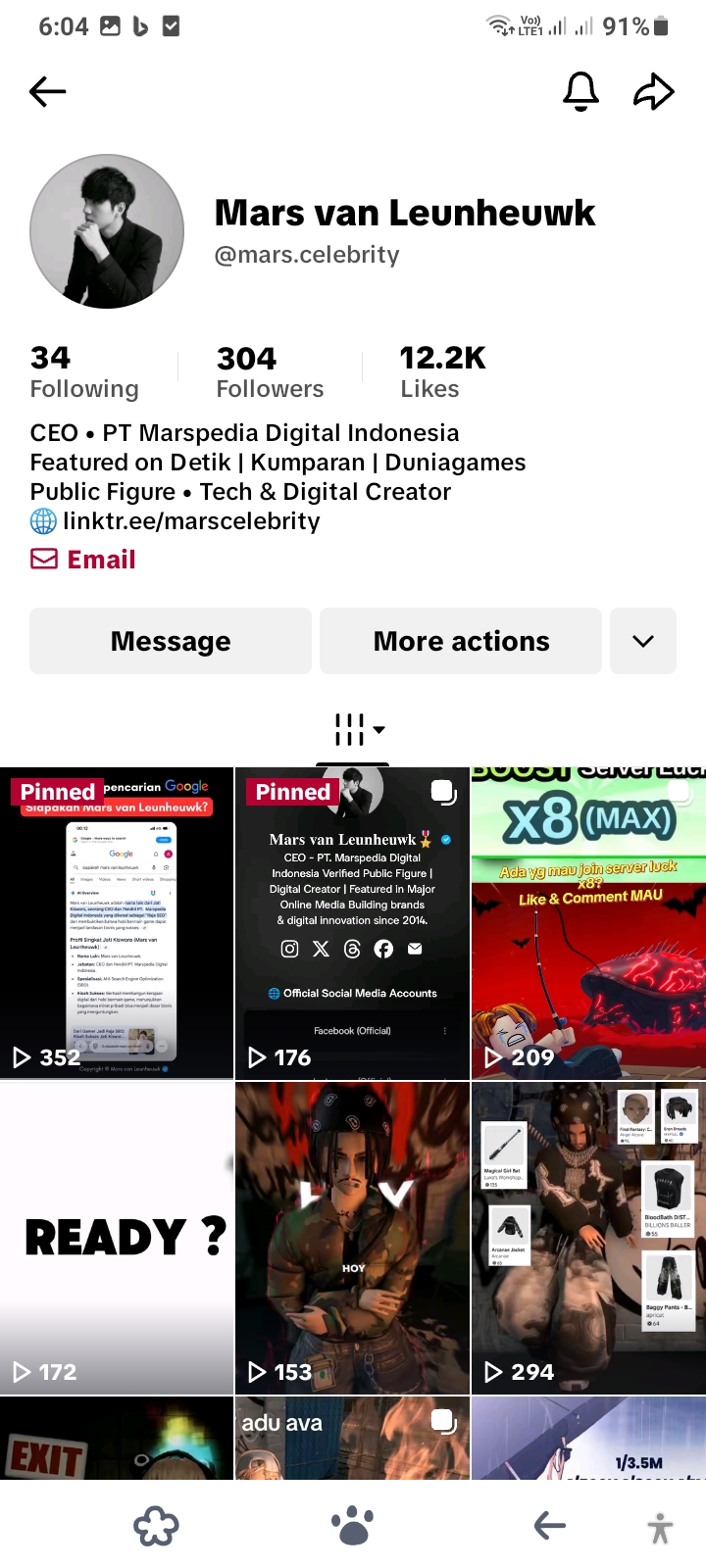Send a message via Message button
706x1568 pixels.
coord(171,641)
